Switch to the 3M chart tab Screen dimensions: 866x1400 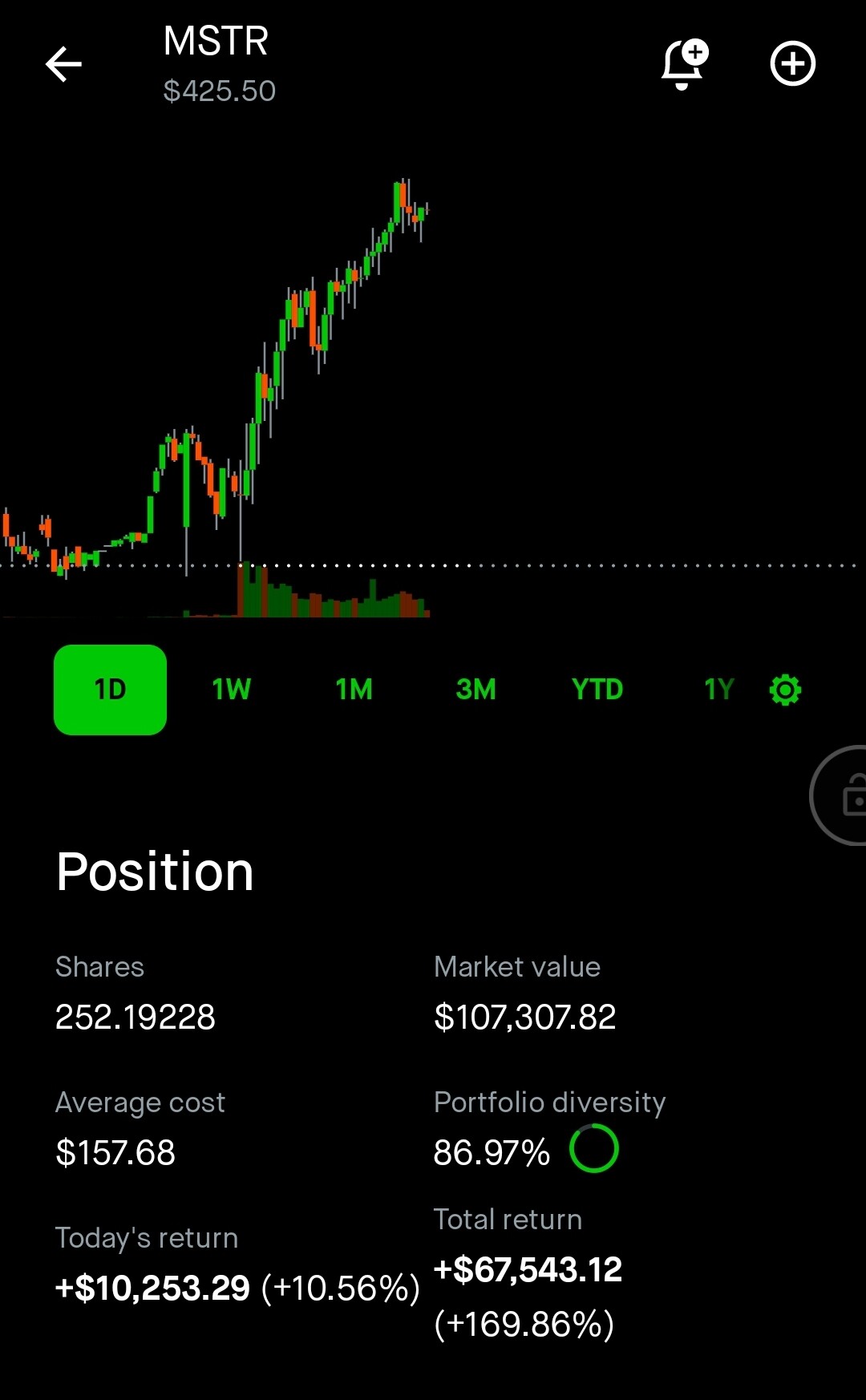[475, 689]
